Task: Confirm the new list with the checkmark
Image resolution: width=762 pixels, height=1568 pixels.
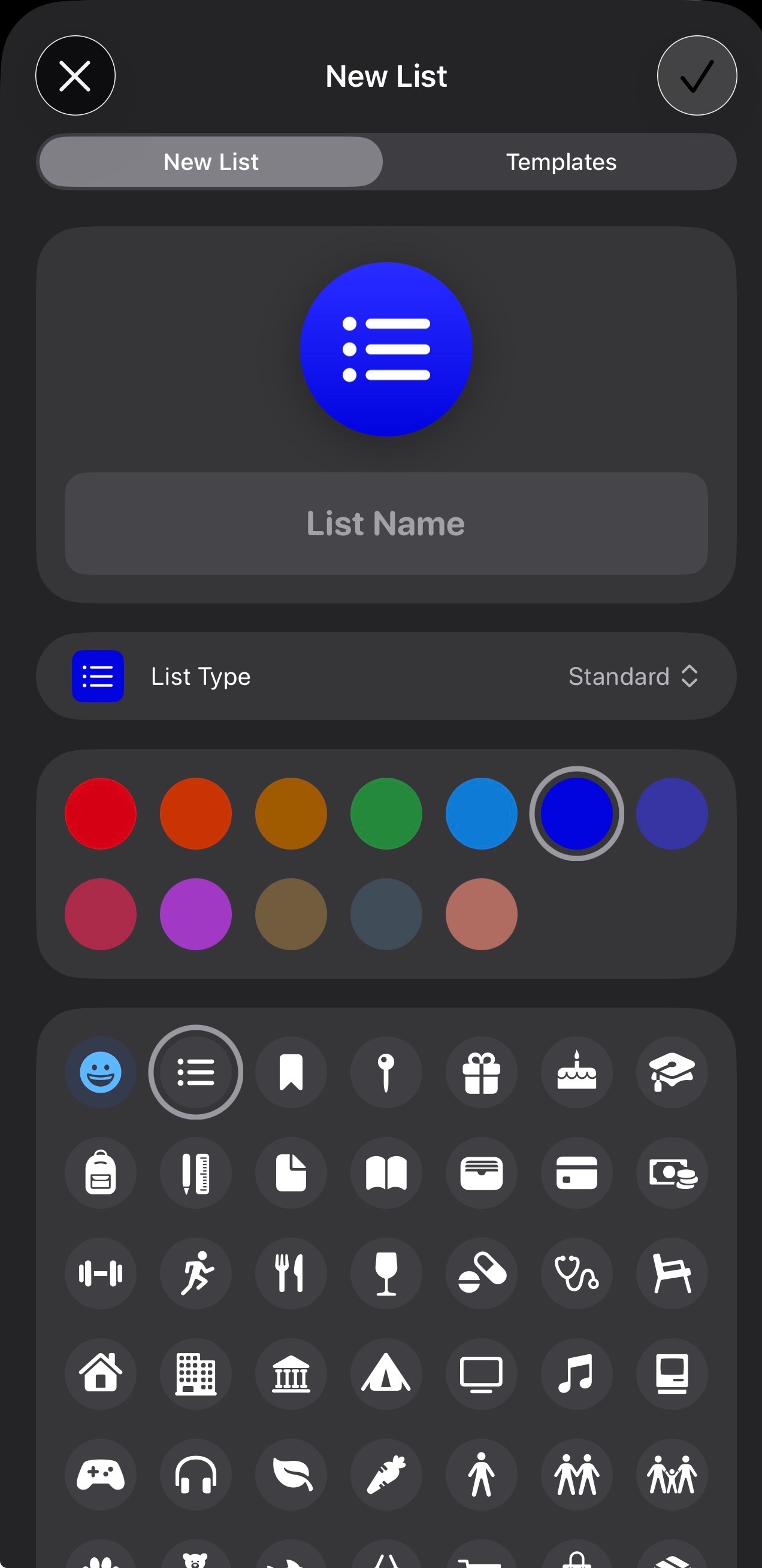Action: coord(696,75)
